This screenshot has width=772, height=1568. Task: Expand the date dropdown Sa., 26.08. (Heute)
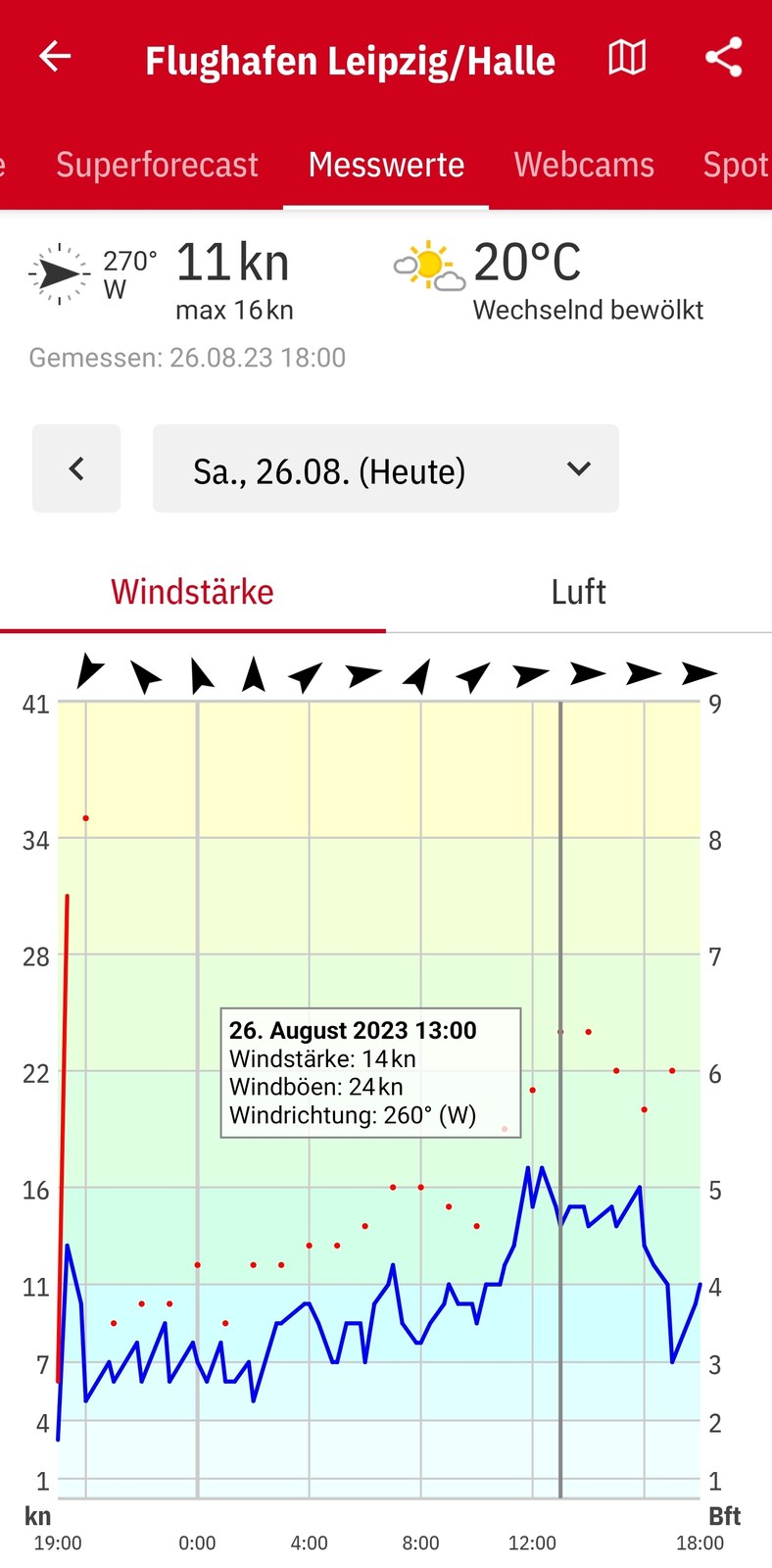[x=385, y=468]
